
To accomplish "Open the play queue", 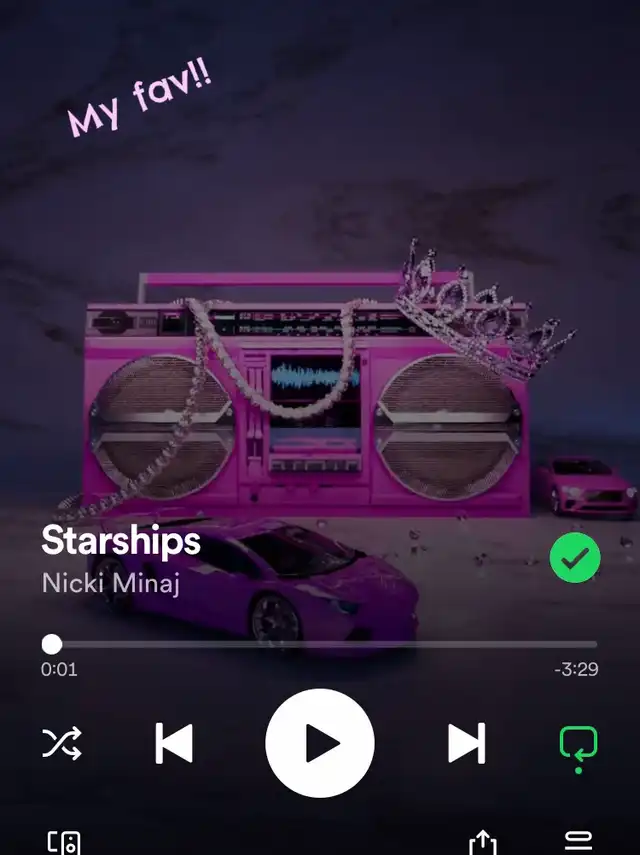I will pos(579,841).
